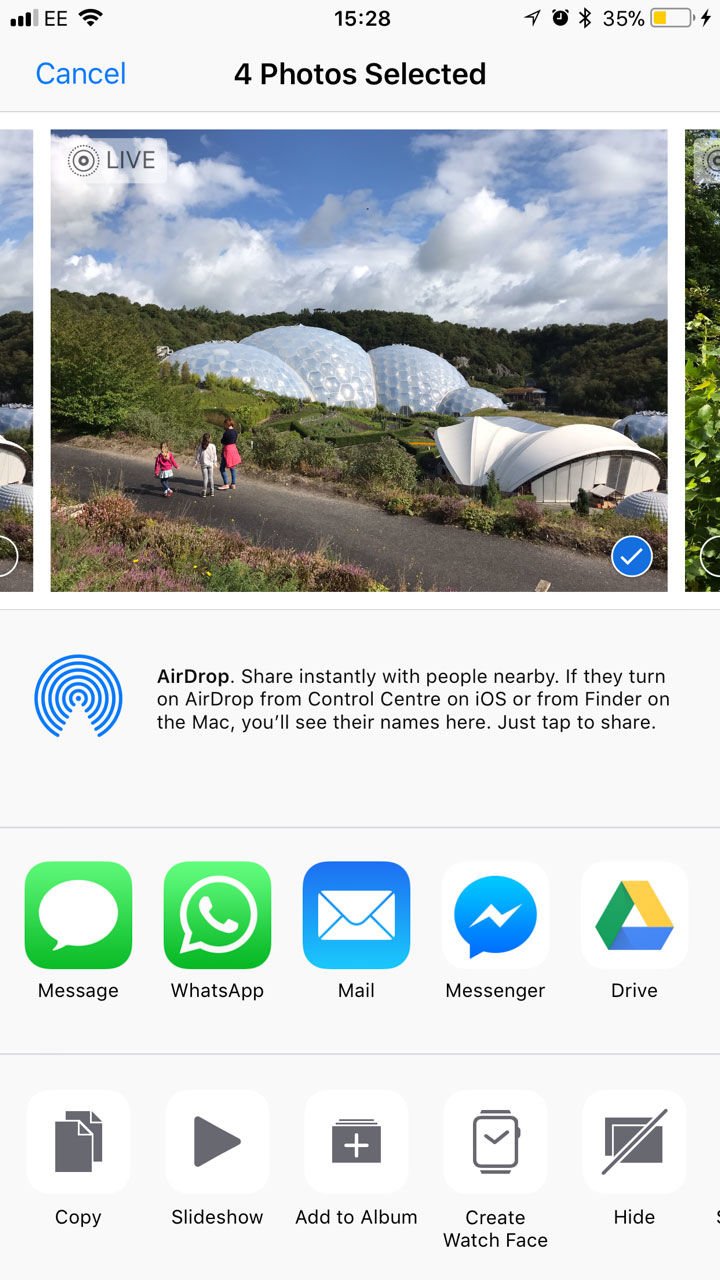Viewport: 720px width, 1280px height.
Task: Copy the selected photos
Action: [78, 1142]
